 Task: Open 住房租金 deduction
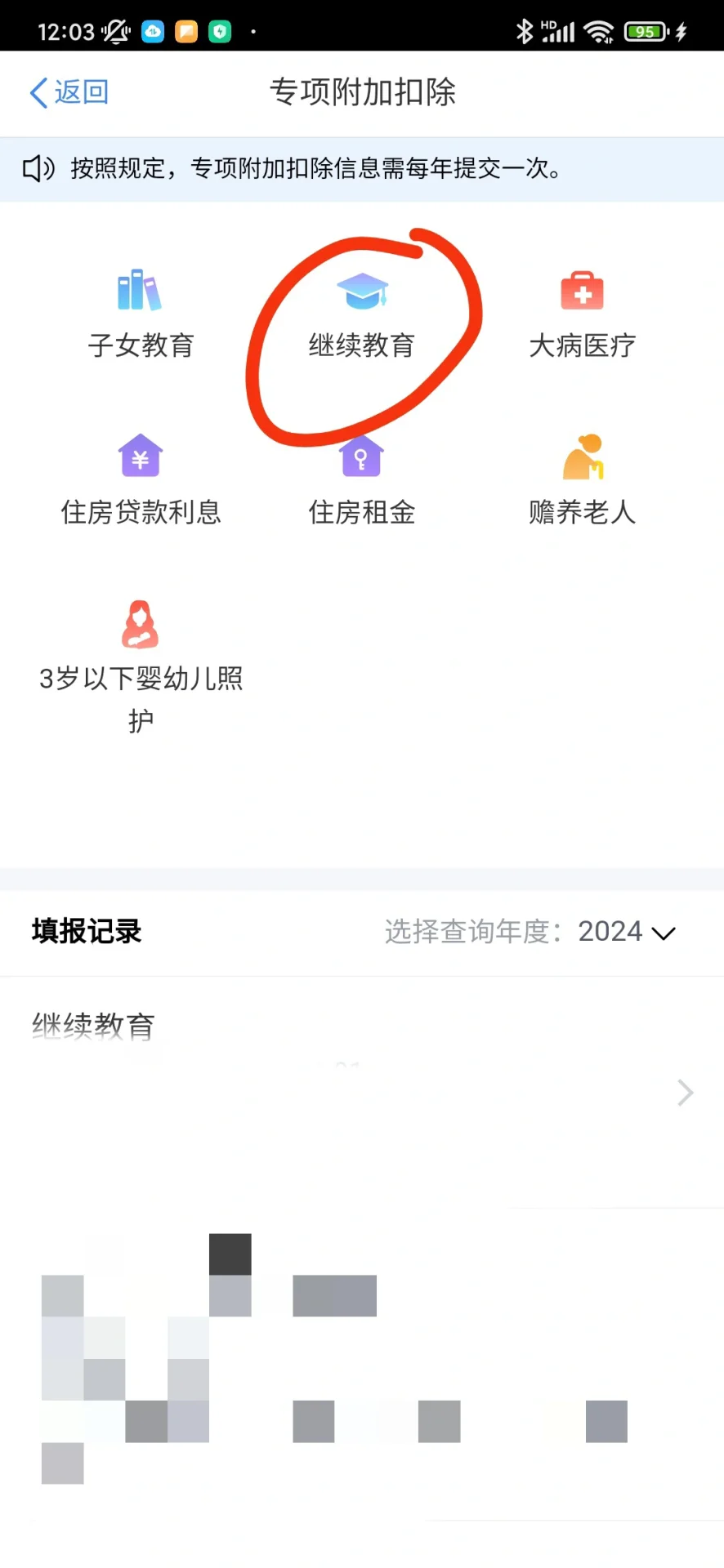tap(362, 480)
